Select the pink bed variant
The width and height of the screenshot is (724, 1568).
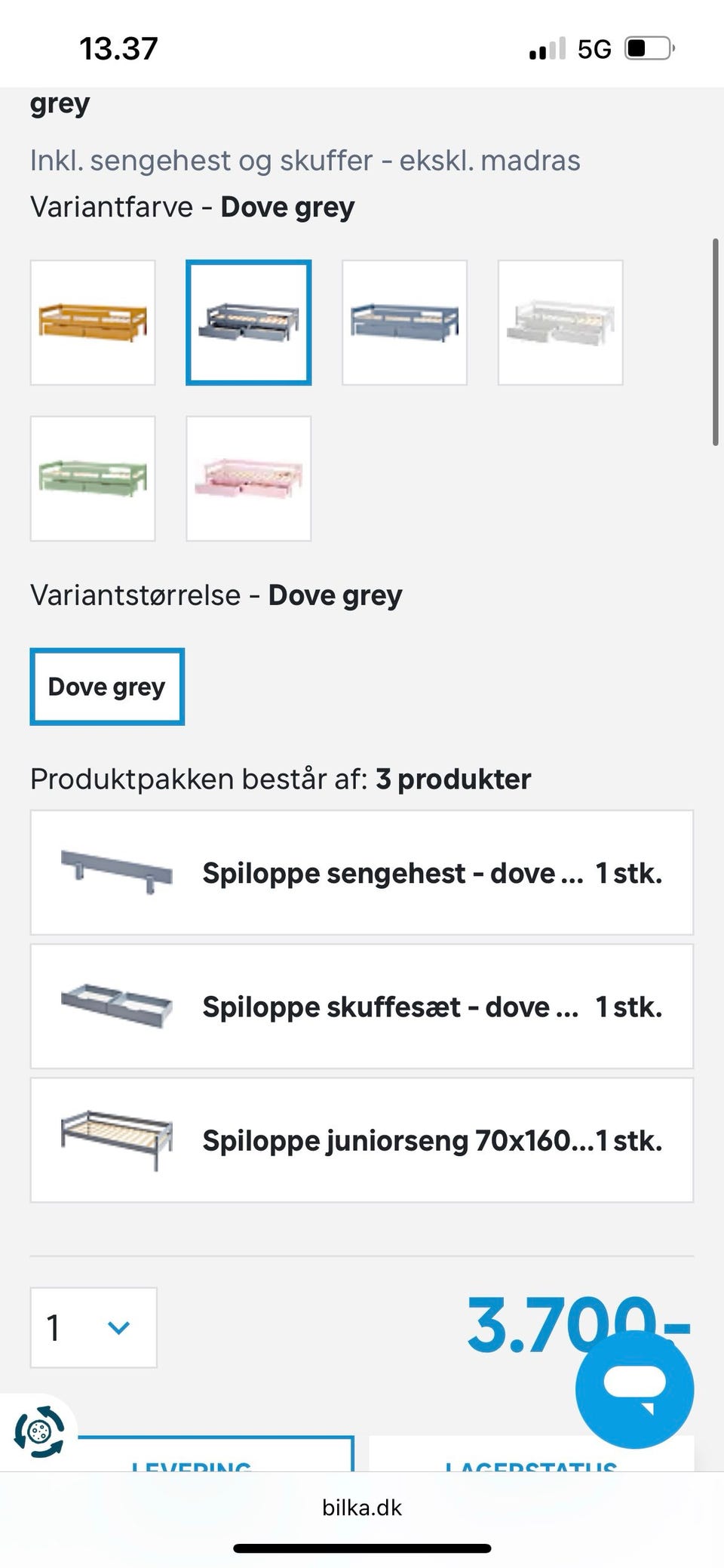point(249,479)
